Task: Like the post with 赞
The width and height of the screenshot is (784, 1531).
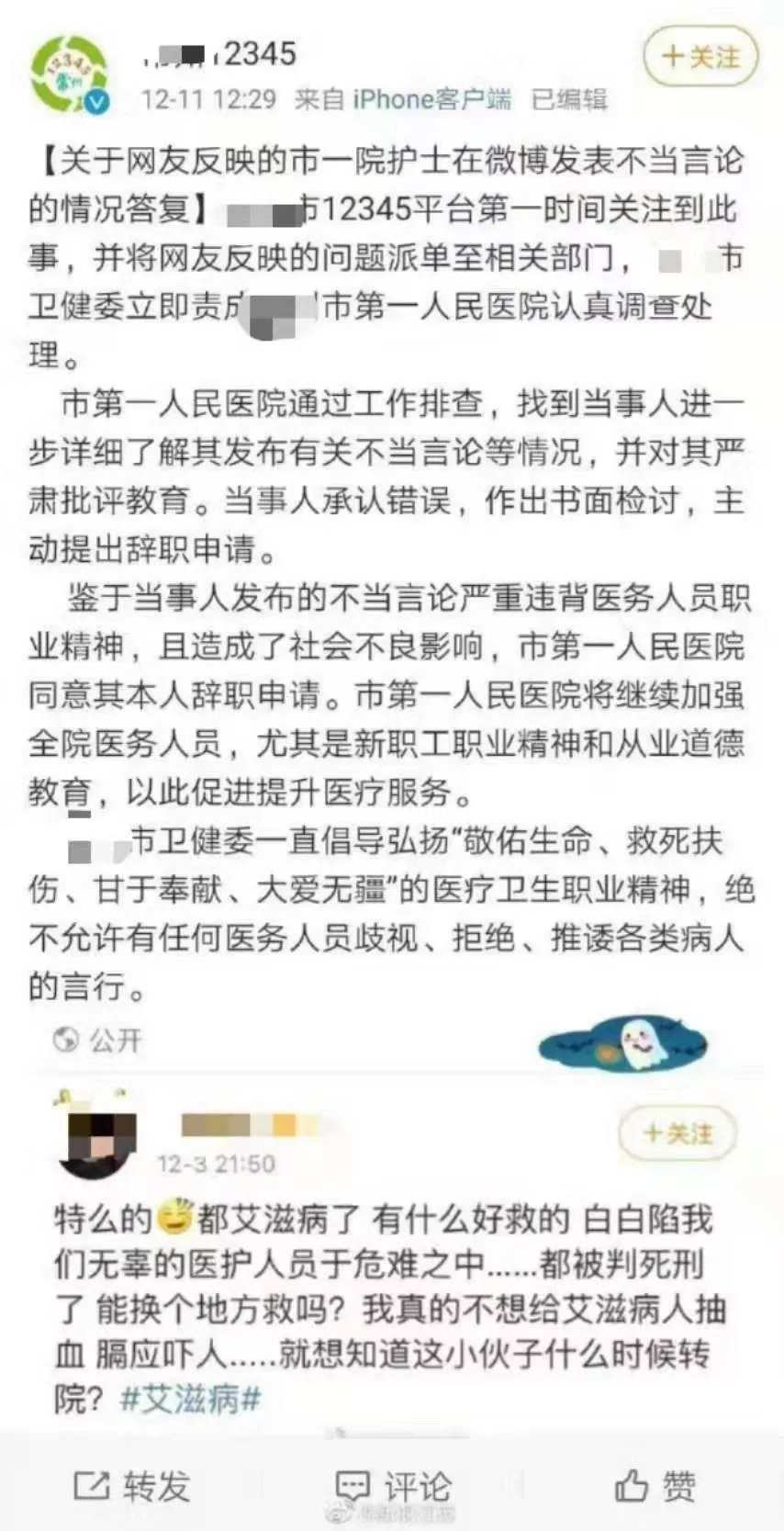Action: click(x=655, y=1485)
